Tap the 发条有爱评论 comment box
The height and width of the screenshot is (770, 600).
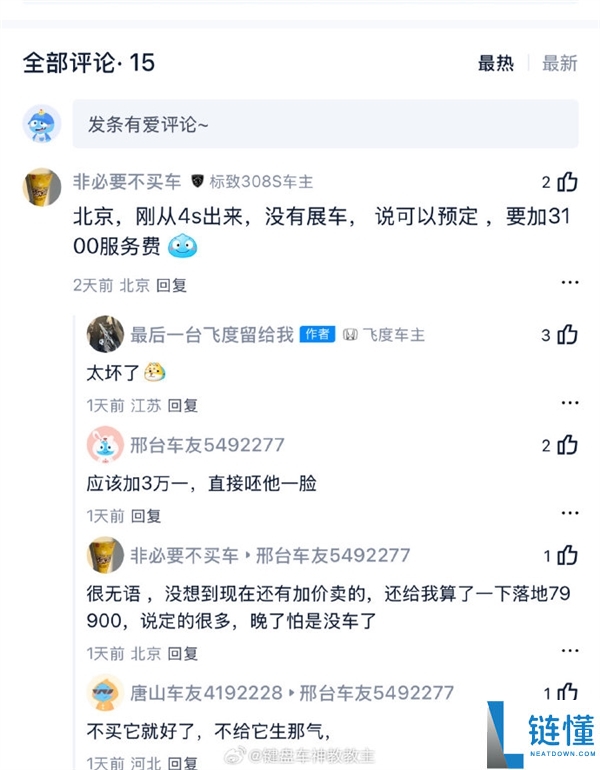[325, 125]
